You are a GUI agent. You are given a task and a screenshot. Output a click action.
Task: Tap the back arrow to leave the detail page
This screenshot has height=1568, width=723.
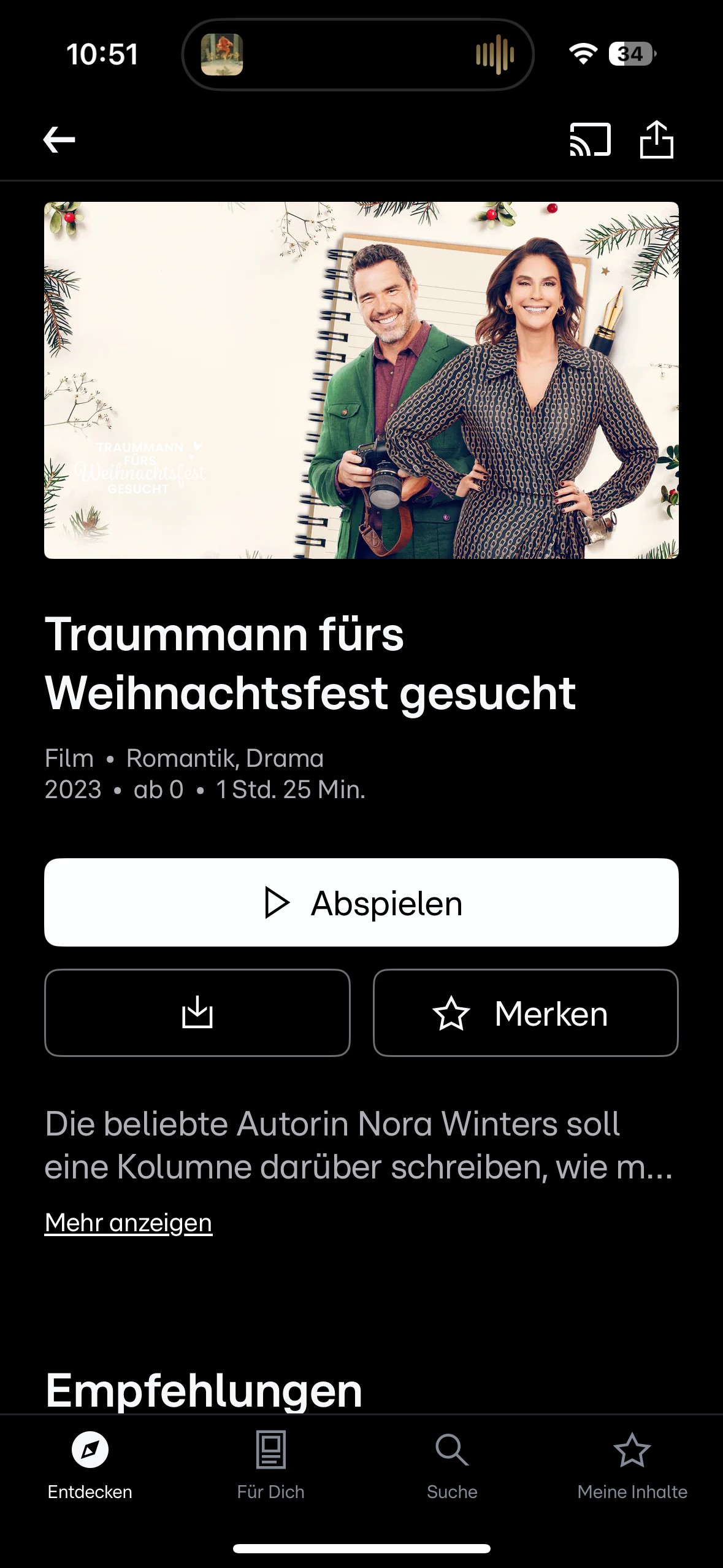59,140
